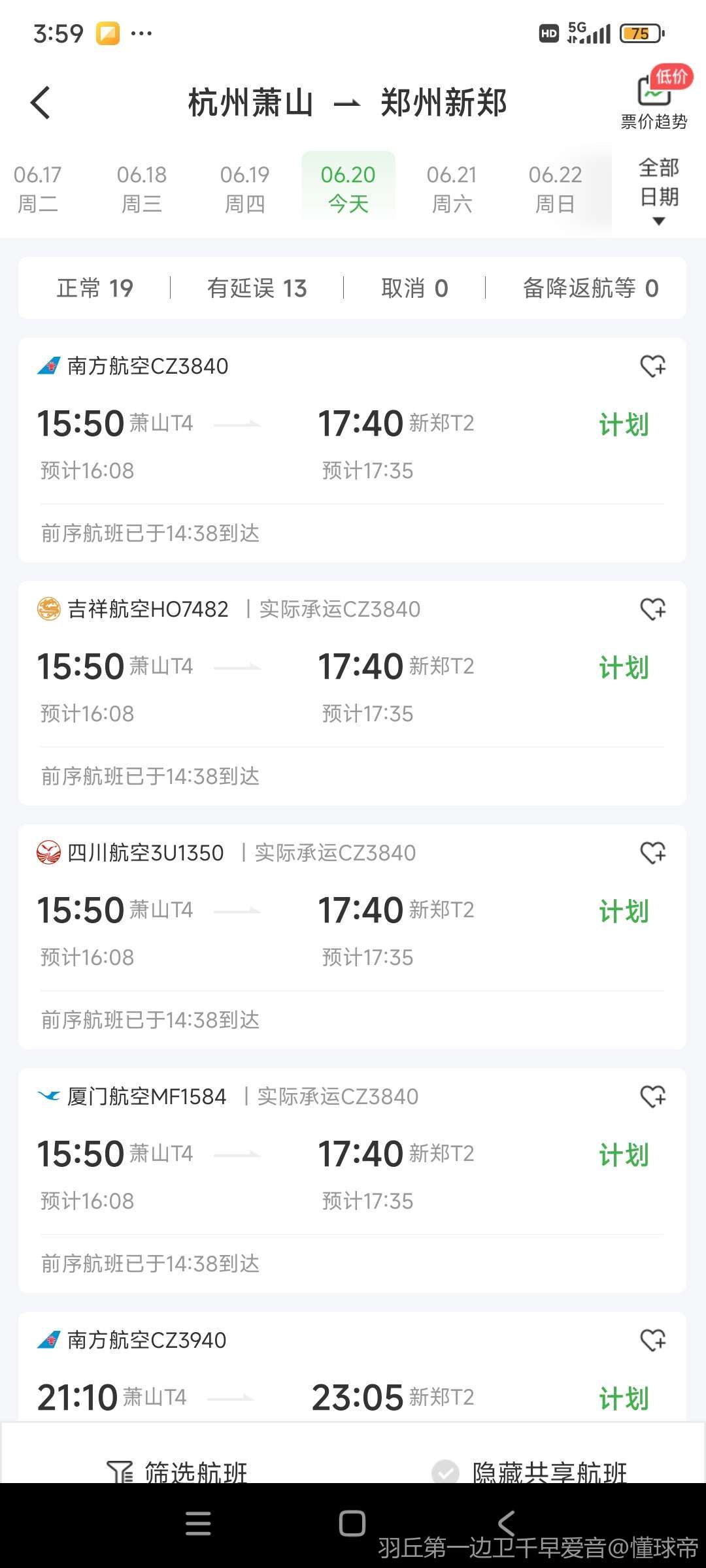706x1568 pixels.
Task: Choose the 06.22 周日 date tab
Action: coord(555,189)
